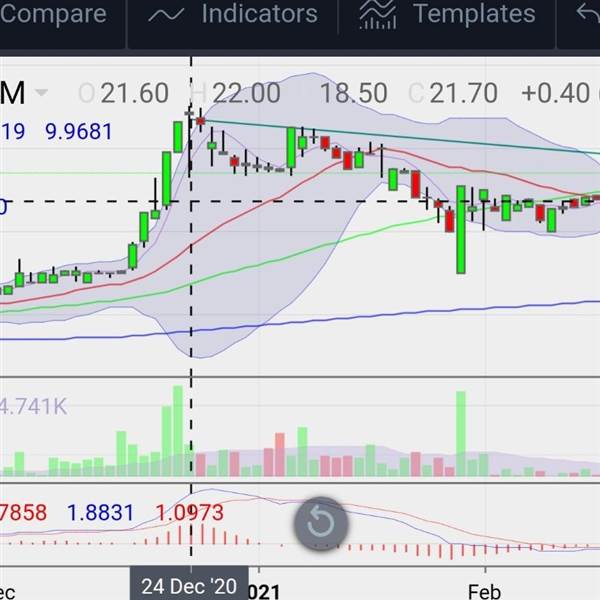600x600 pixels.
Task: Tap the circular reset chart button
Action: [x=321, y=524]
